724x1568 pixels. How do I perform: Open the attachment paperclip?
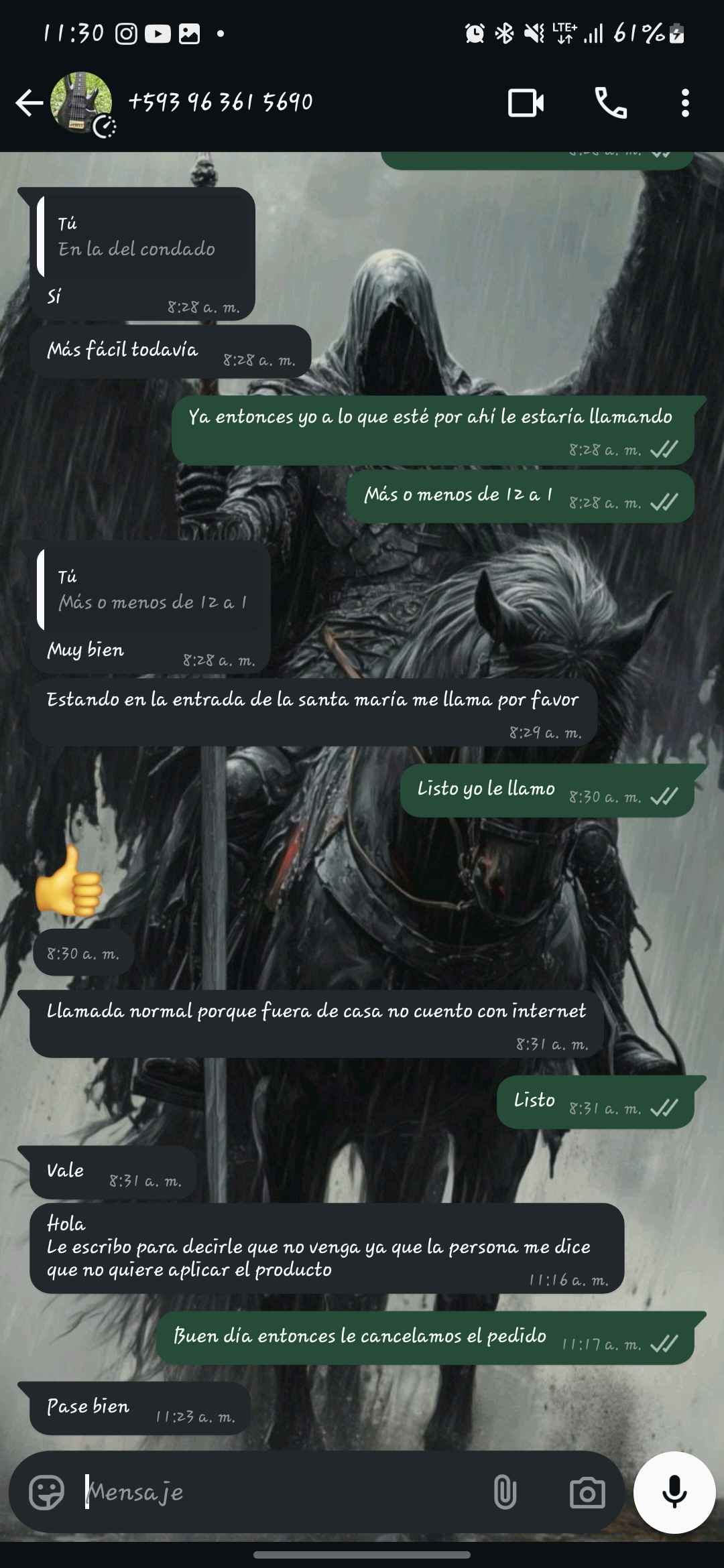coord(505,1492)
